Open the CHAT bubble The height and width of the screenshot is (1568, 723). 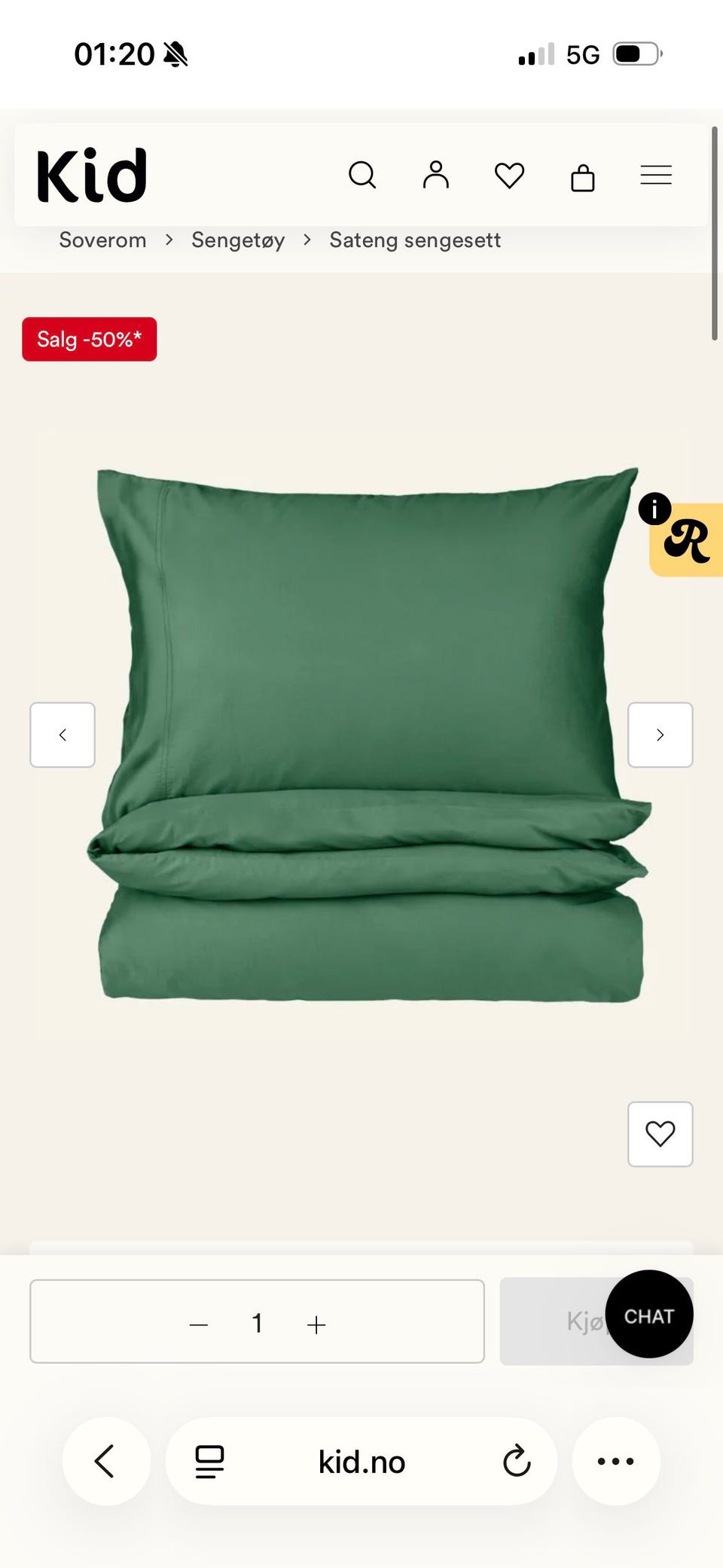(x=649, y=1314)
